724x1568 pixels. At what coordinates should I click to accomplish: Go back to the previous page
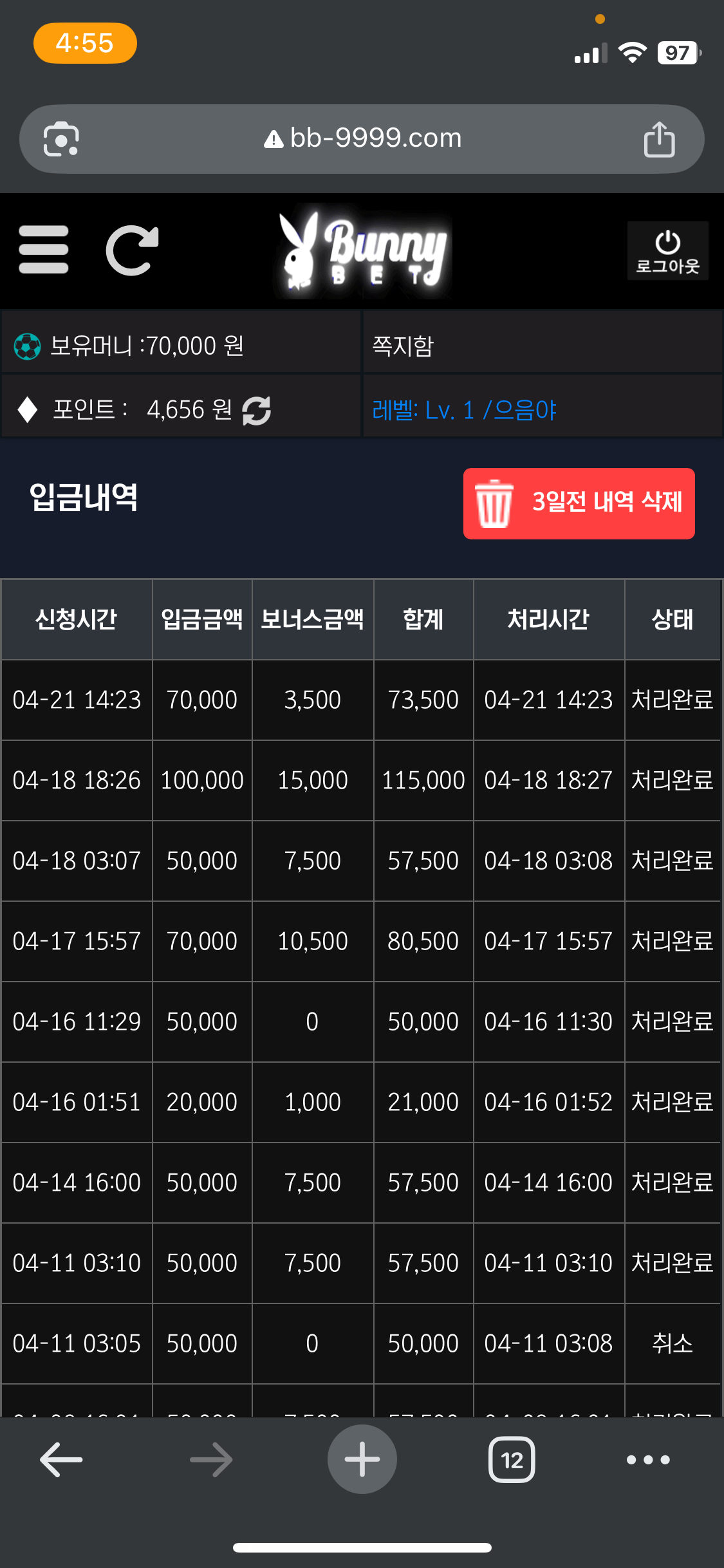tap(61, 1459)
